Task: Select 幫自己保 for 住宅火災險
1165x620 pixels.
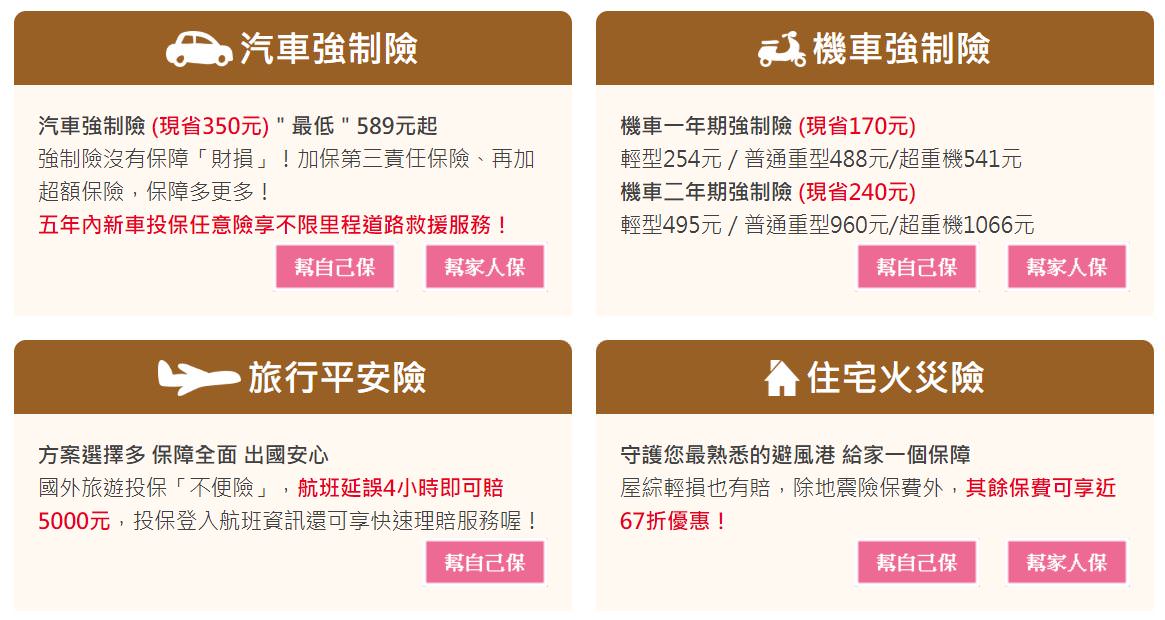Action: click(916, 562)
